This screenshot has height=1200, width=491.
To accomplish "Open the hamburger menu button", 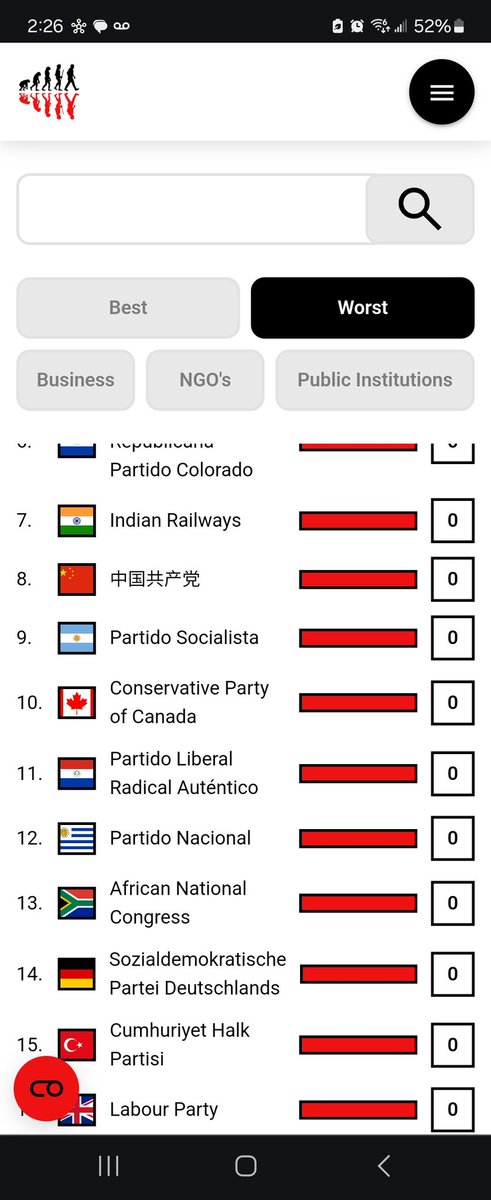I will [441, 92].
